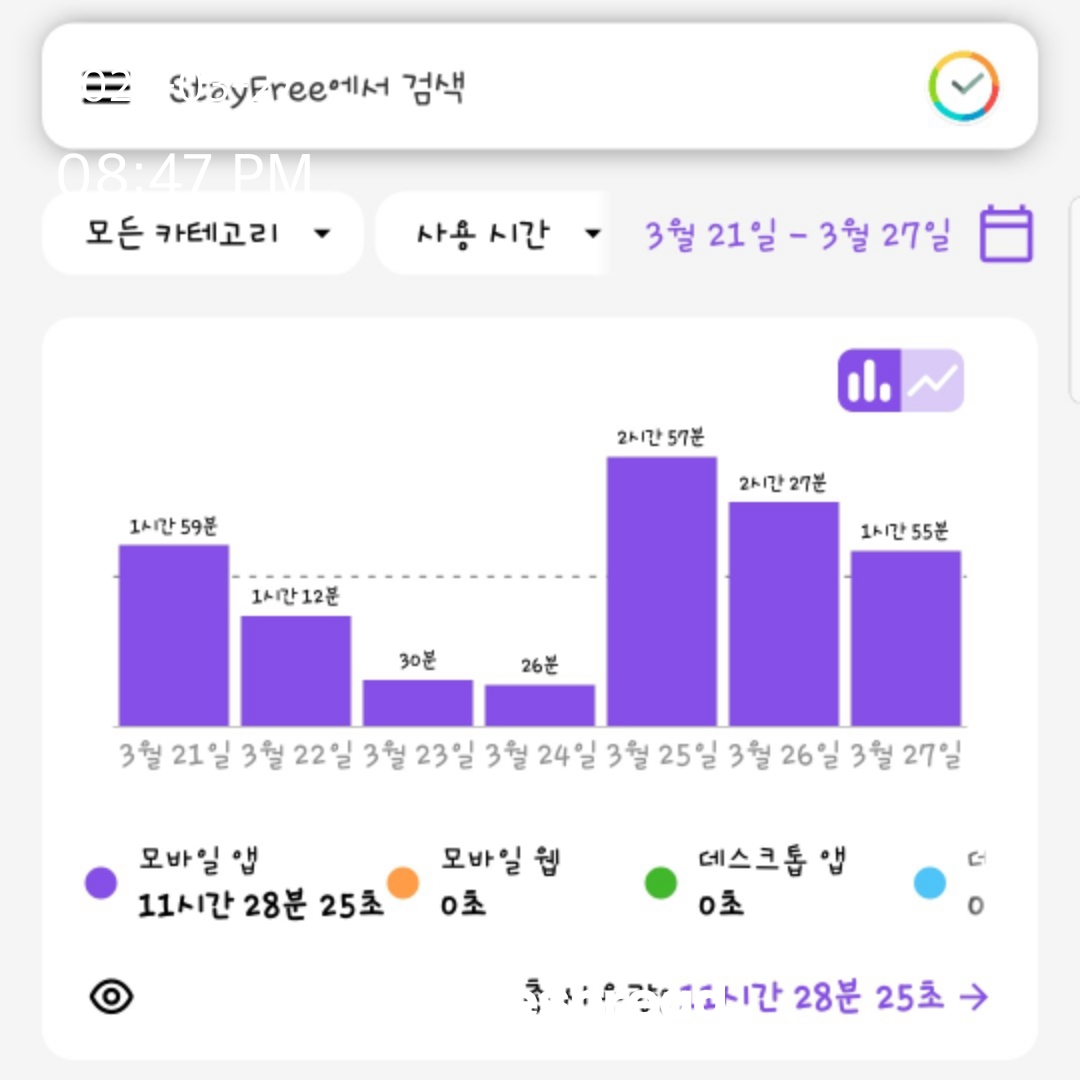Open the StayFree checkmark logo icon
The image size is (1080, 1080).
[963, 87]
